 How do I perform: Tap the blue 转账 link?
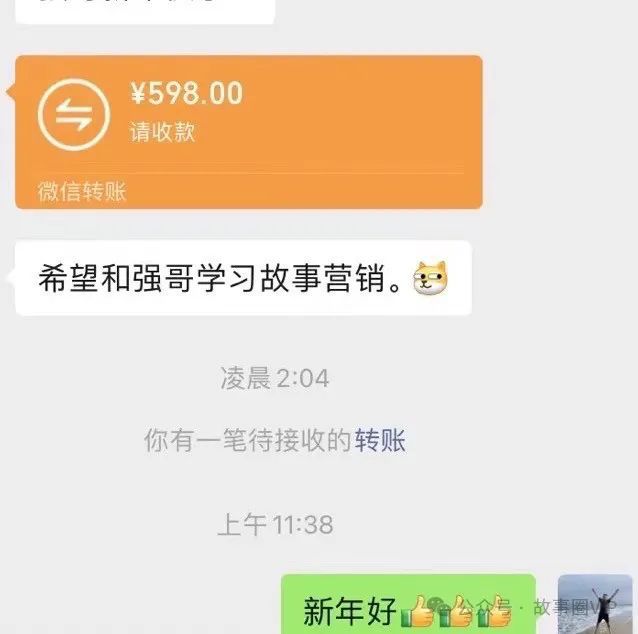[380, 440]
